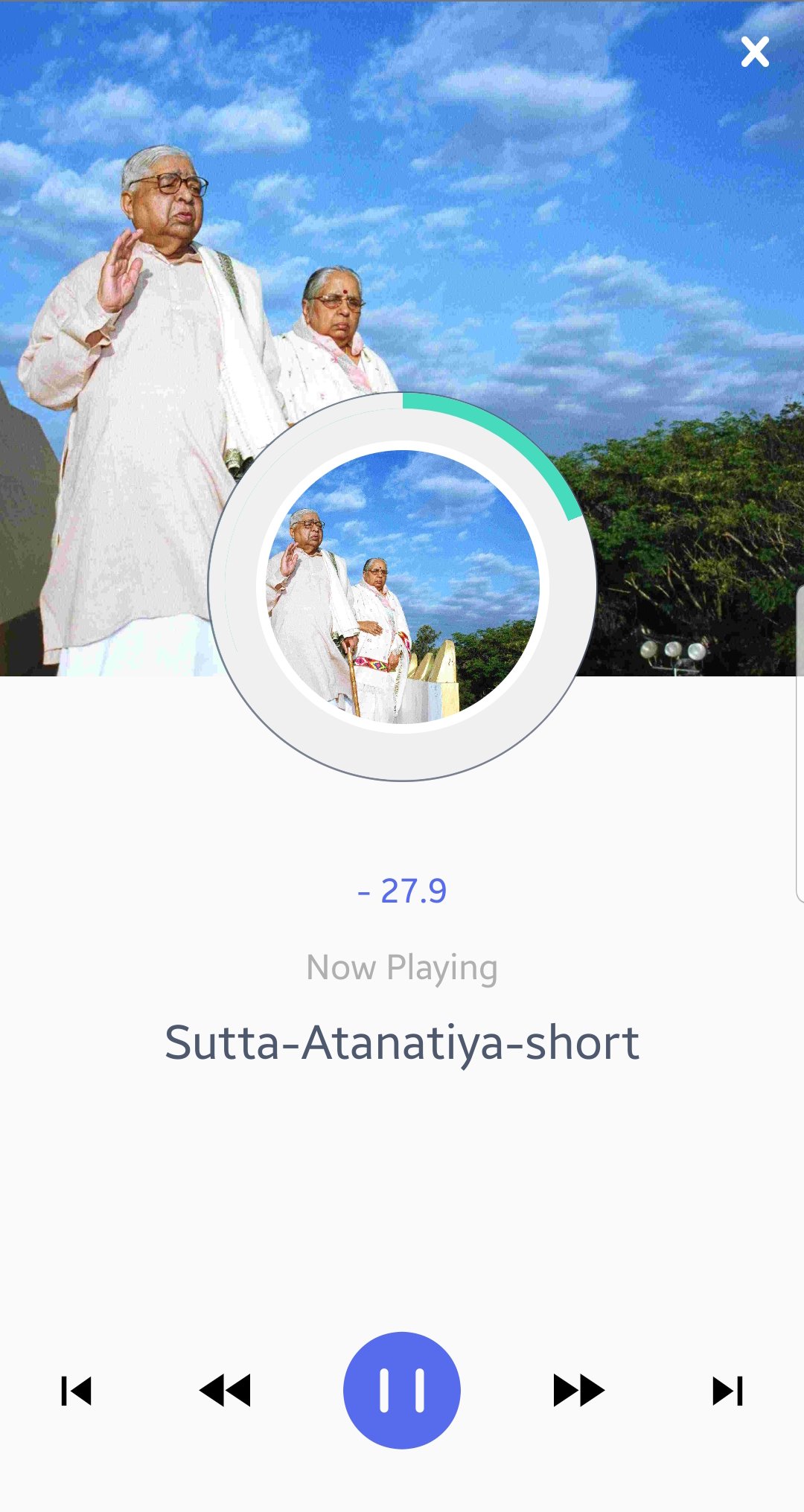
Task: Skip to the previous track
Action: pos(76,1391)
